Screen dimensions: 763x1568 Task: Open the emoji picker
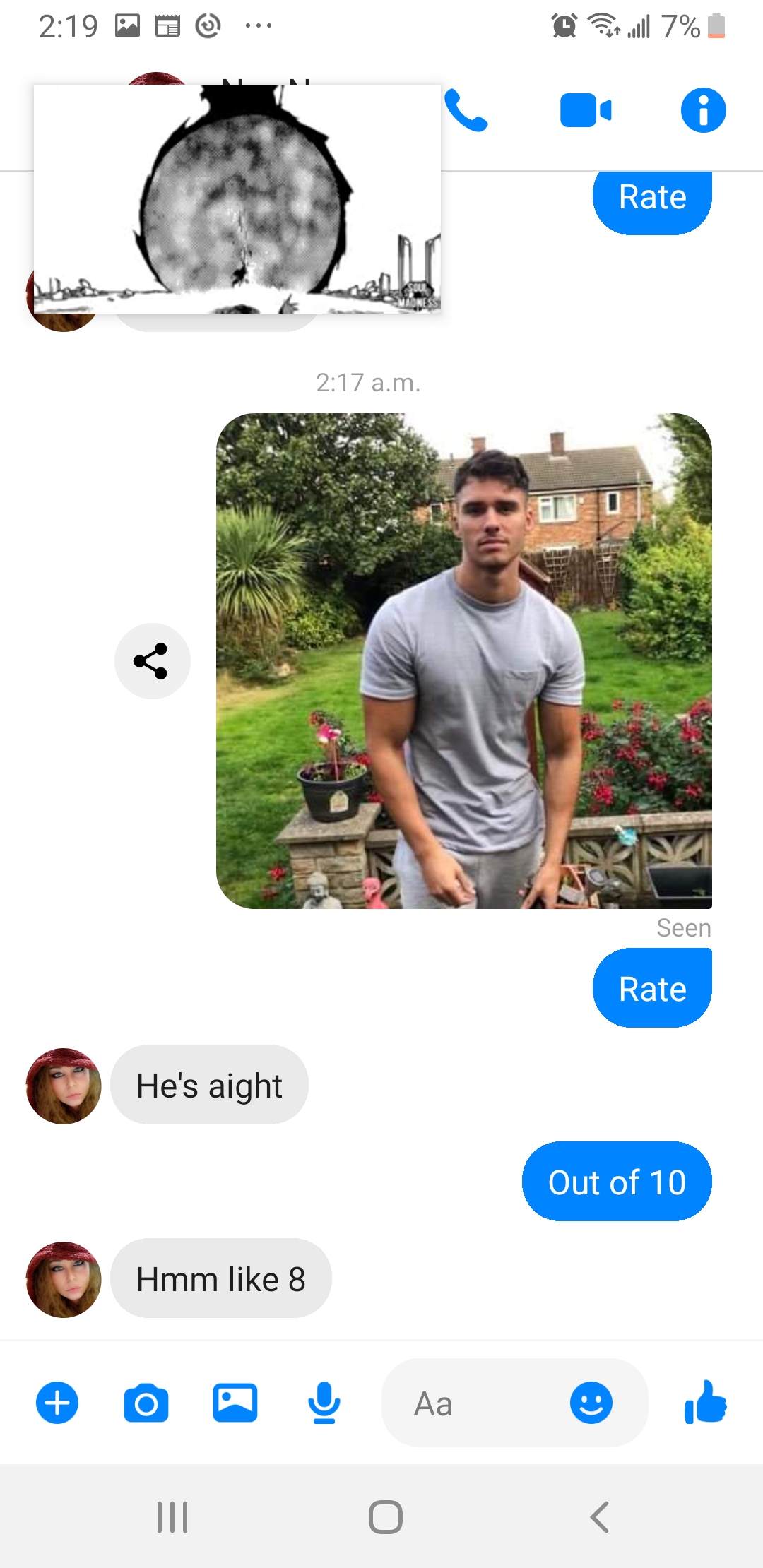point(591,1403)
